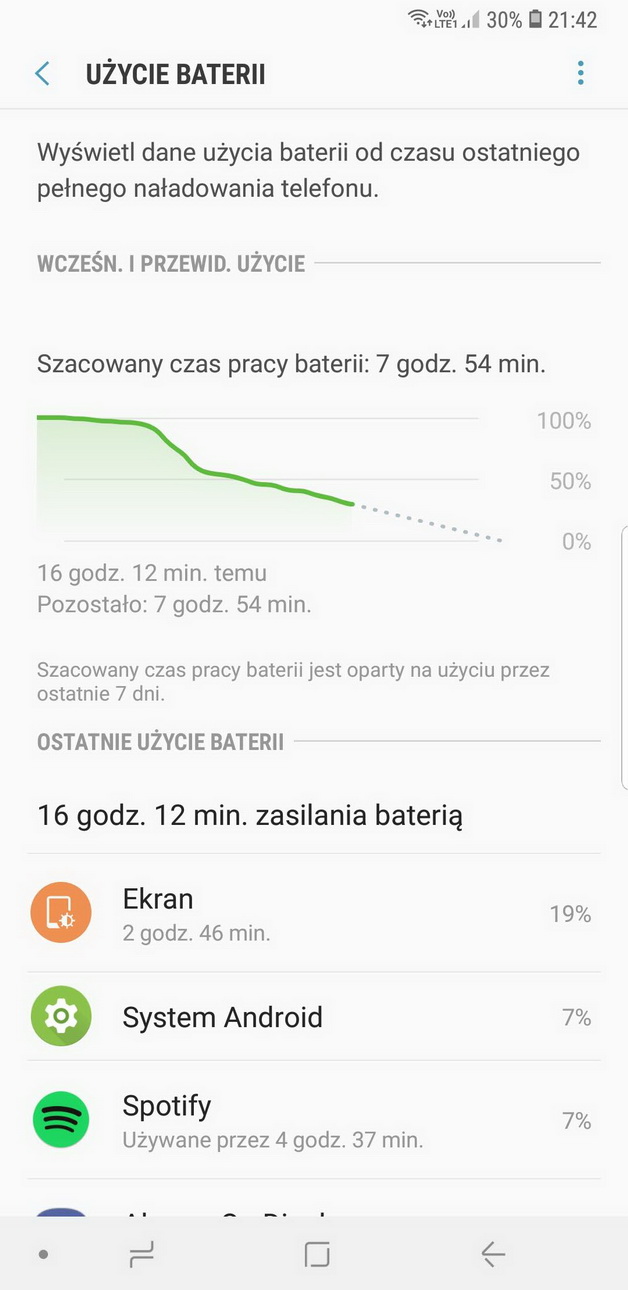The height and width of the screenshot is (1290, 628).
Task: Open the three-dot overflow menu
Action: 580,74
